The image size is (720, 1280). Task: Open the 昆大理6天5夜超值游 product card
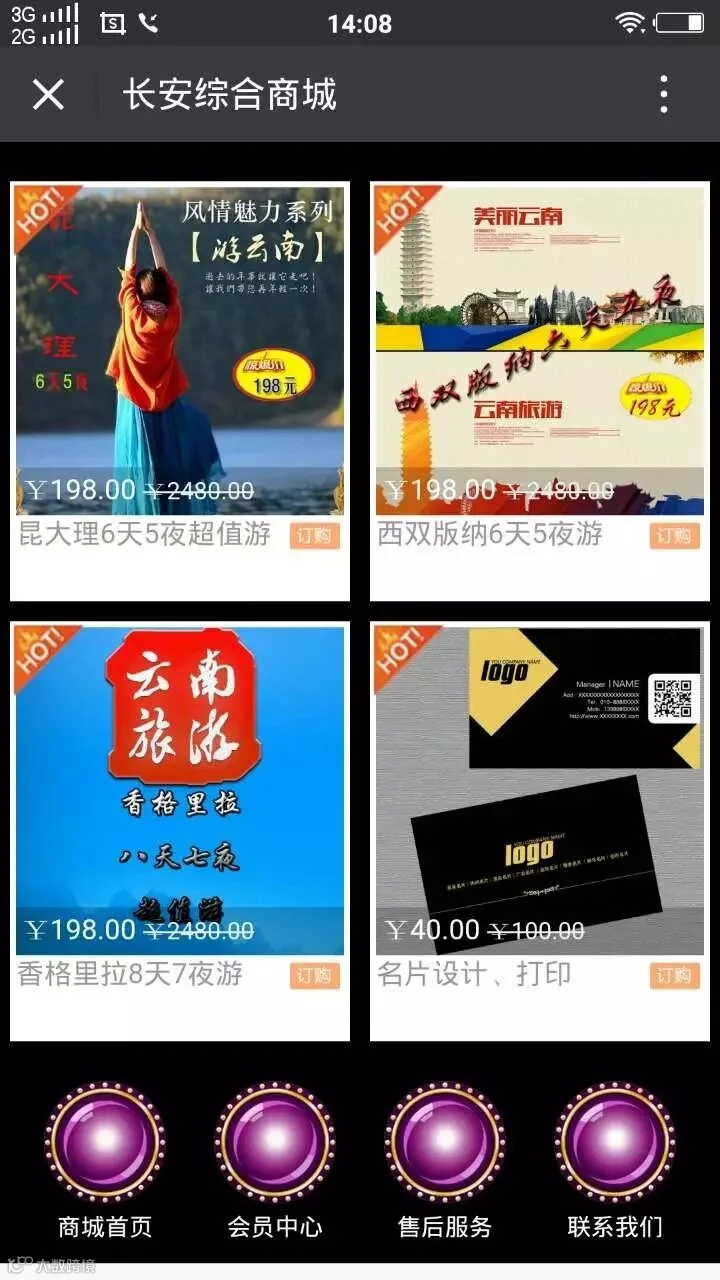pyautogui.click(x=180, y=391)
